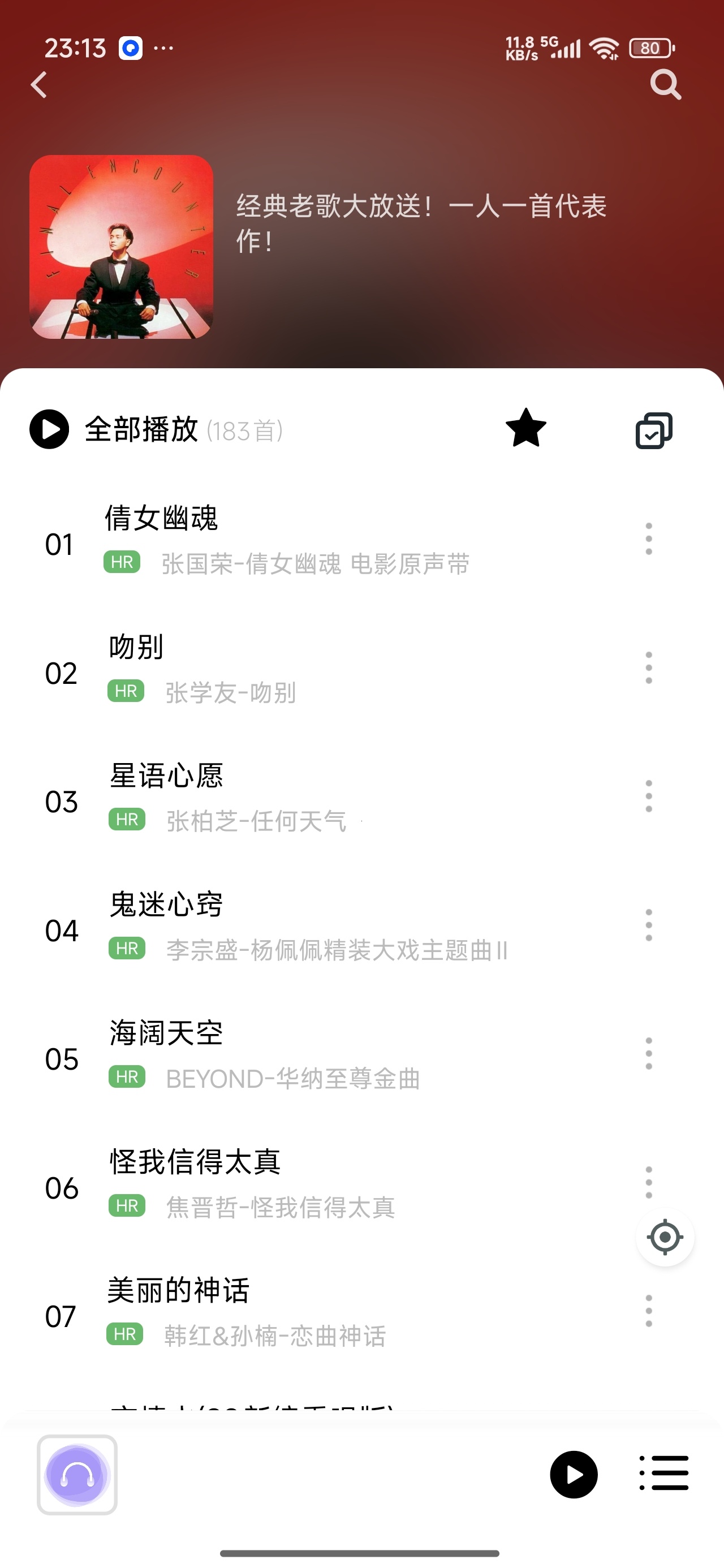Go back using the top-left arrow
Image resolution: width=724 pixels, height=1568 pixels.
[39, 85]
